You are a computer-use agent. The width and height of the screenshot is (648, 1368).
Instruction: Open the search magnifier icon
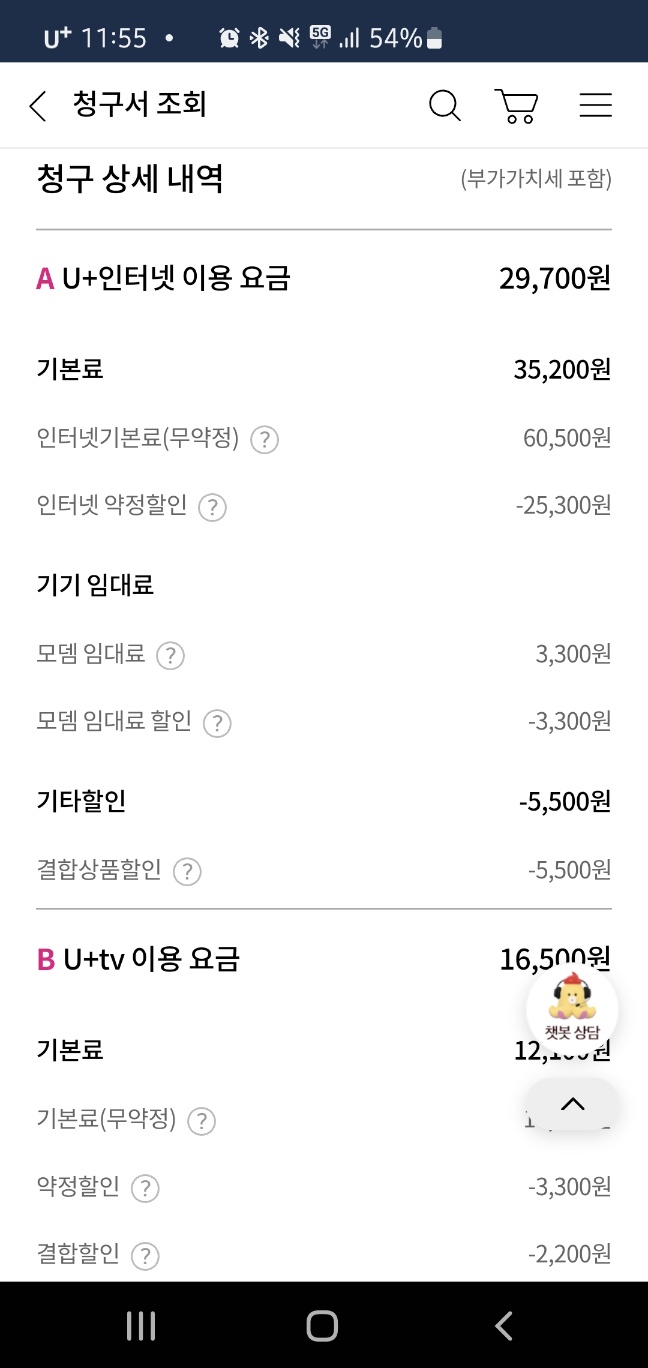(x=444, y=106)
